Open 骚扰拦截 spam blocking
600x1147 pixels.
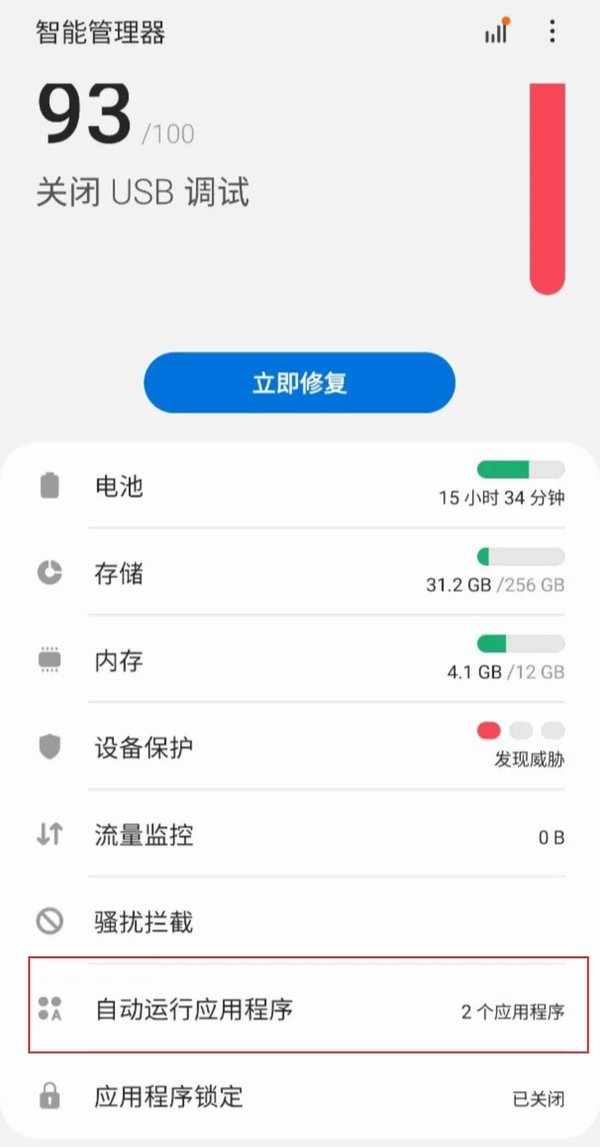300,921
